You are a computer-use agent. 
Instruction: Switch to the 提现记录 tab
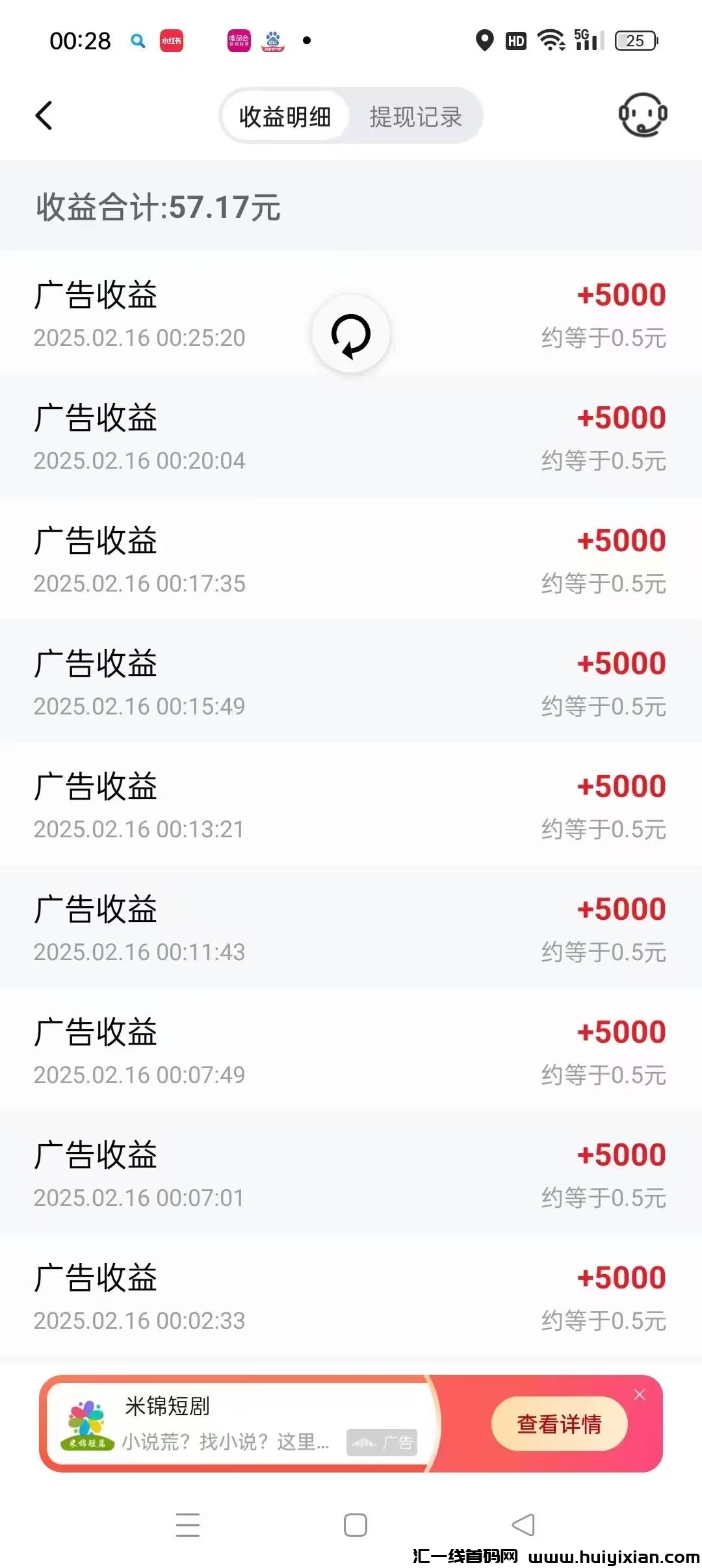coord(415,117)
